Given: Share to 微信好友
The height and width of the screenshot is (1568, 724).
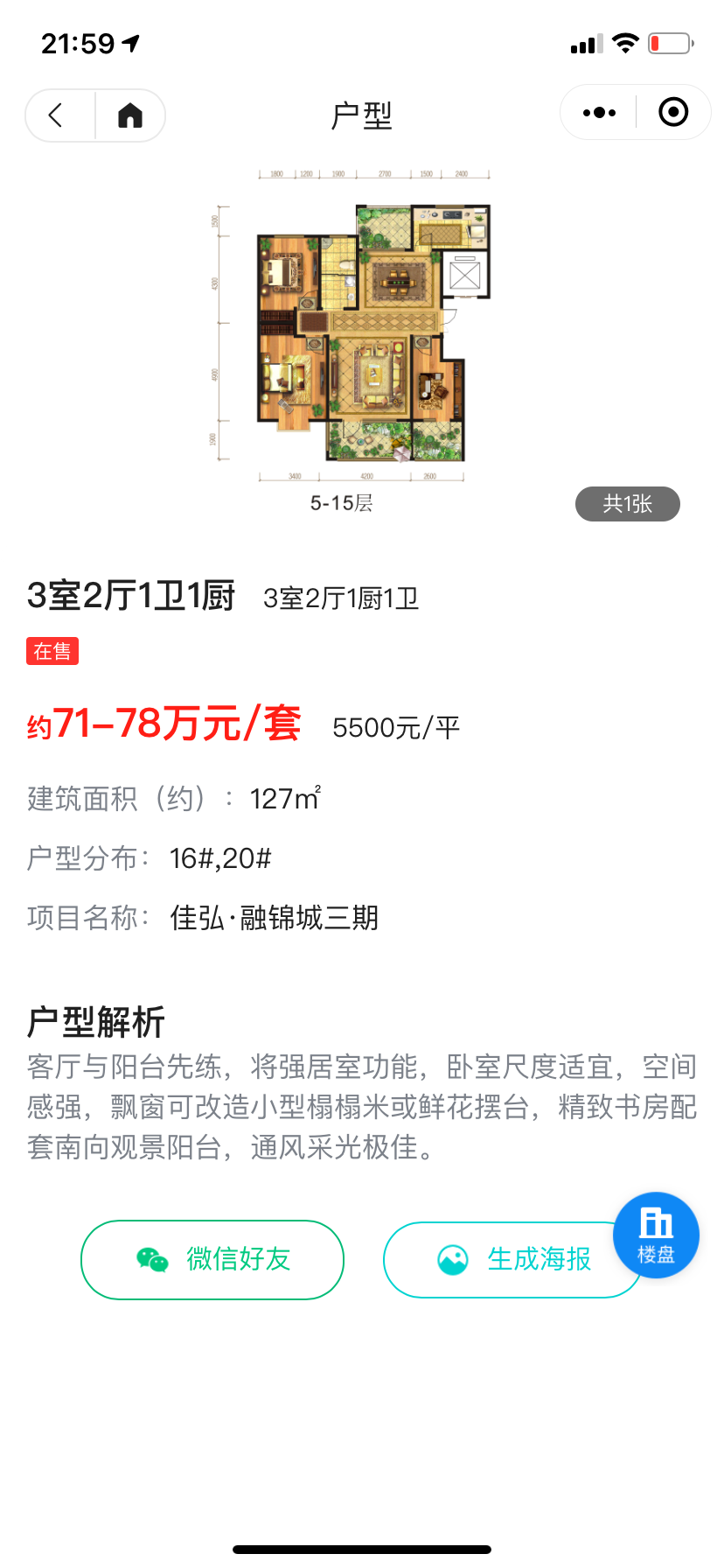Looking at the screenshot, I should pyautogui.click(x=212, y=1259).
